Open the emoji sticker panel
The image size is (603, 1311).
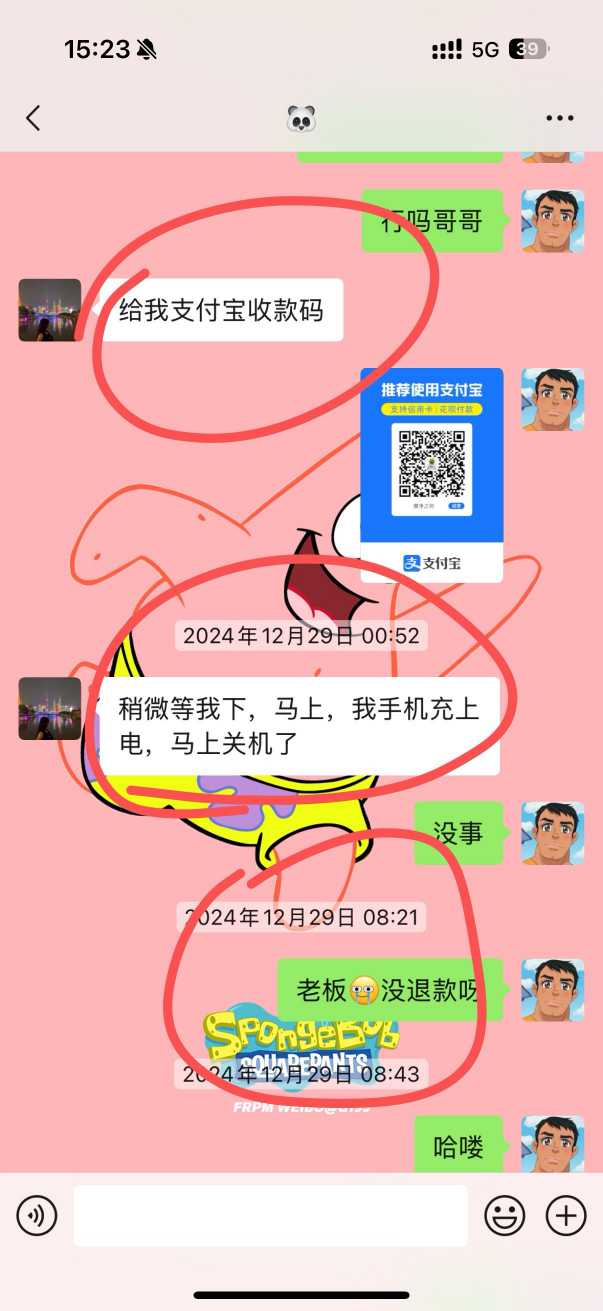click(x=505, y=1216)
